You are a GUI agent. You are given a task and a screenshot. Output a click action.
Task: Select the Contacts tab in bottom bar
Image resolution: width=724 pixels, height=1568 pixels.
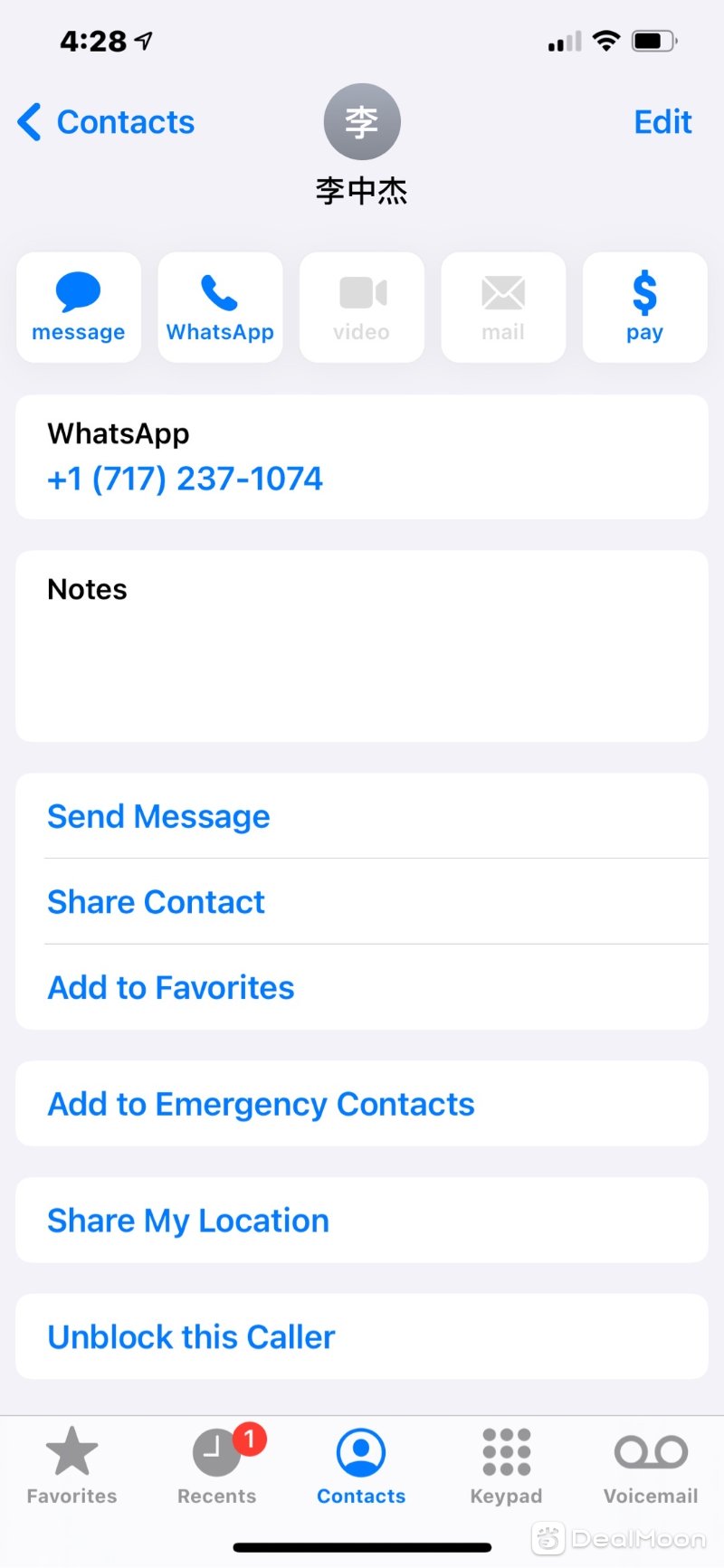coord(361,1466)
